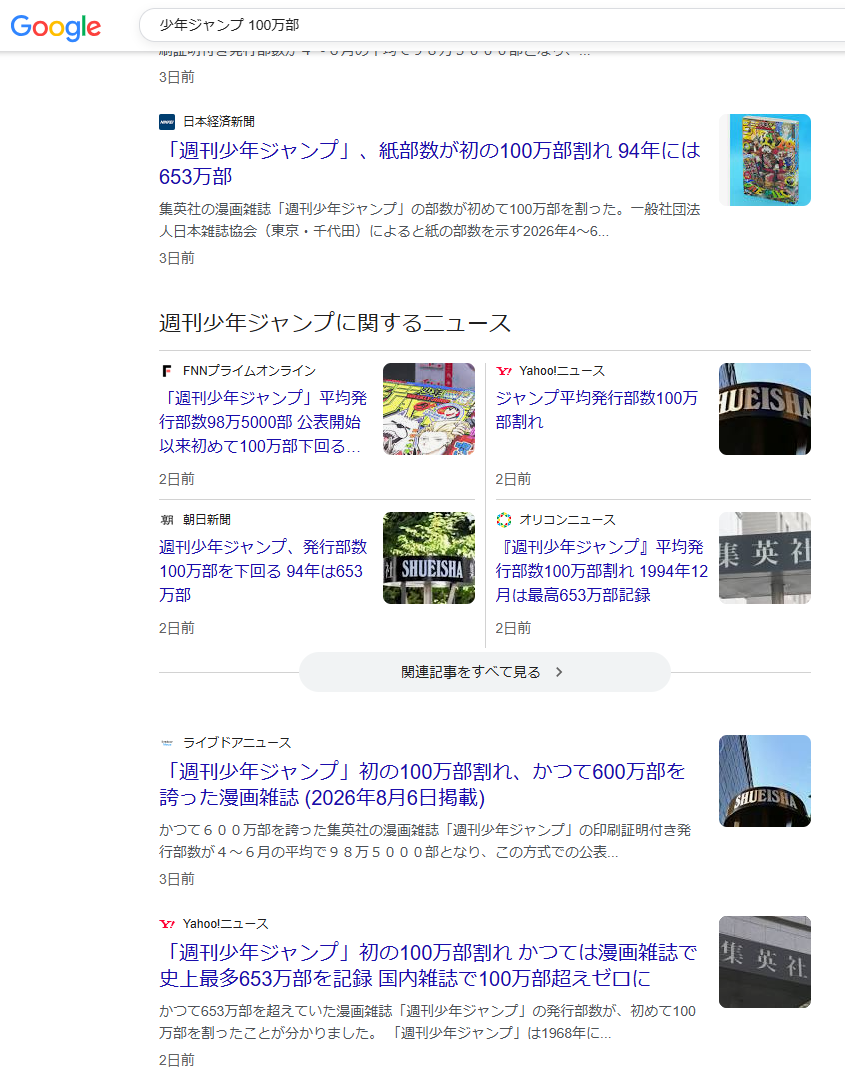The image size is (845, 1079).
Task: Open the ライブドアニュース headline link
Action: click(x=422, y=784)
